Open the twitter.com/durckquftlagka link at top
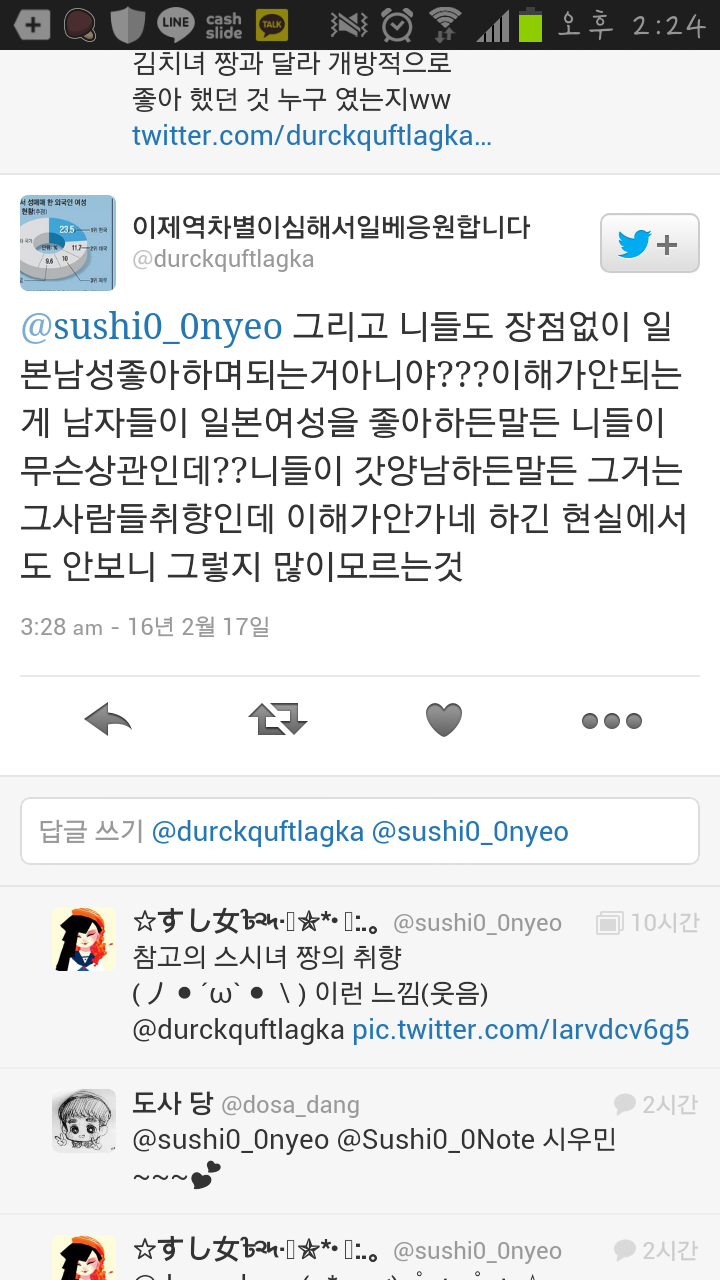Viewport: 720px width, 1280px height. (x=312, y=136)
